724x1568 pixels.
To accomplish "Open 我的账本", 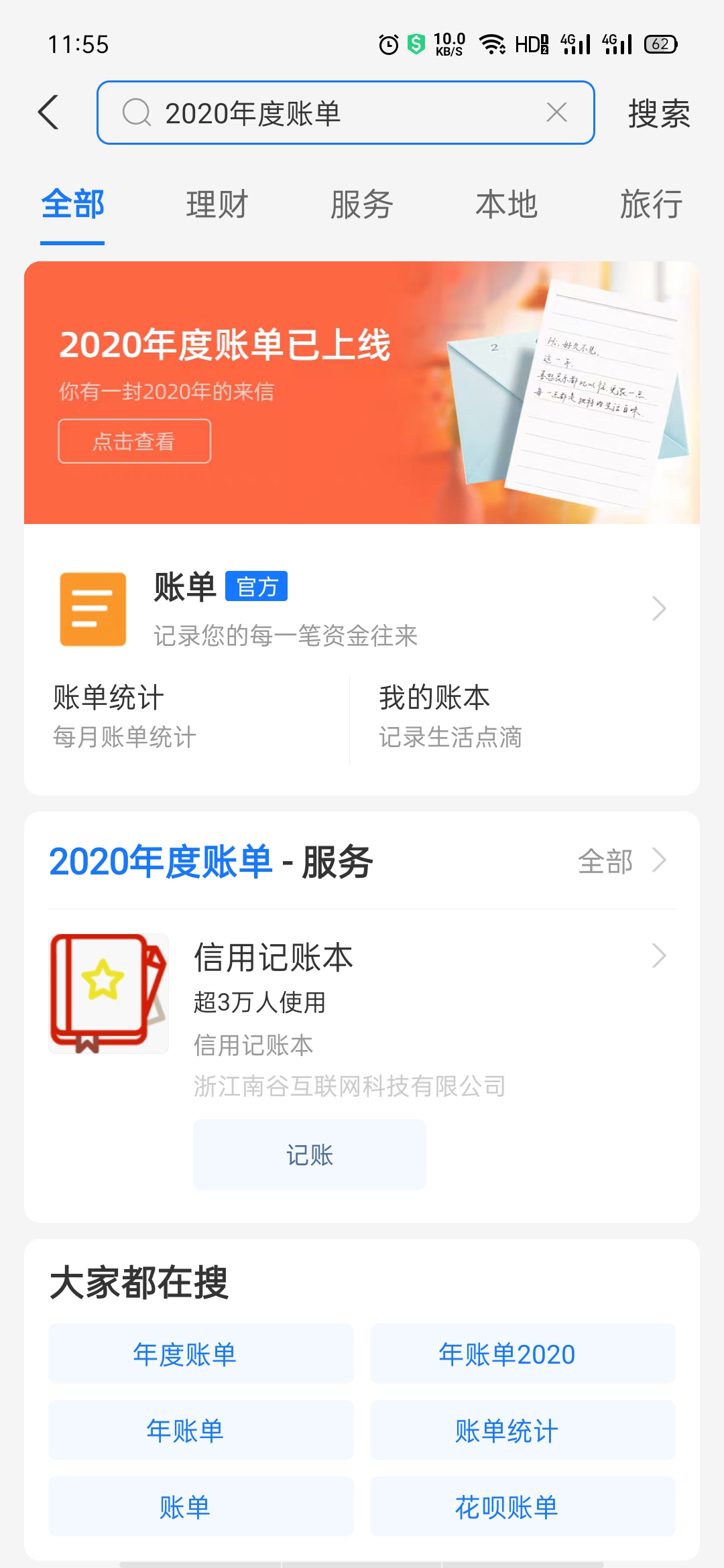I will [x=509, y=716].
